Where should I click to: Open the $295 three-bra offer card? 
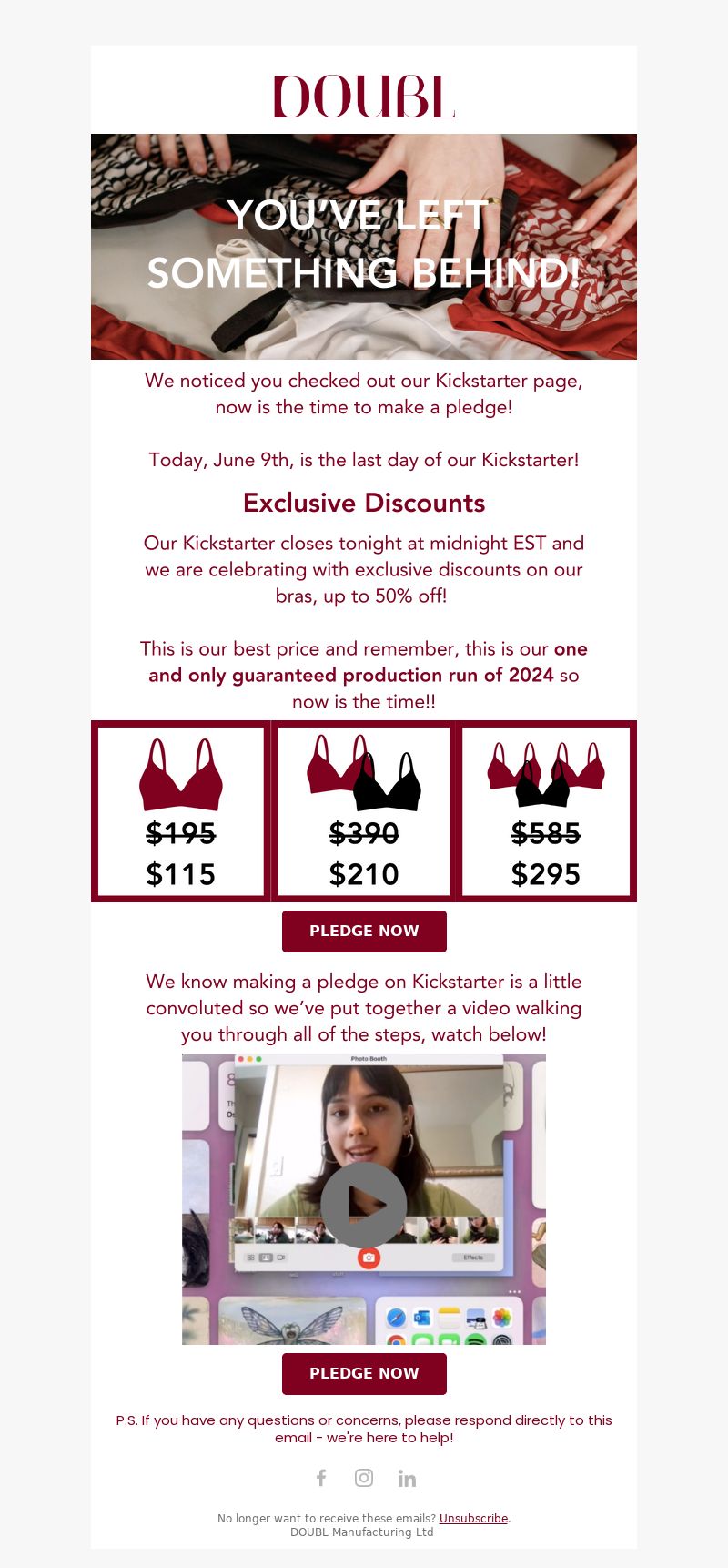pos(546,811)
